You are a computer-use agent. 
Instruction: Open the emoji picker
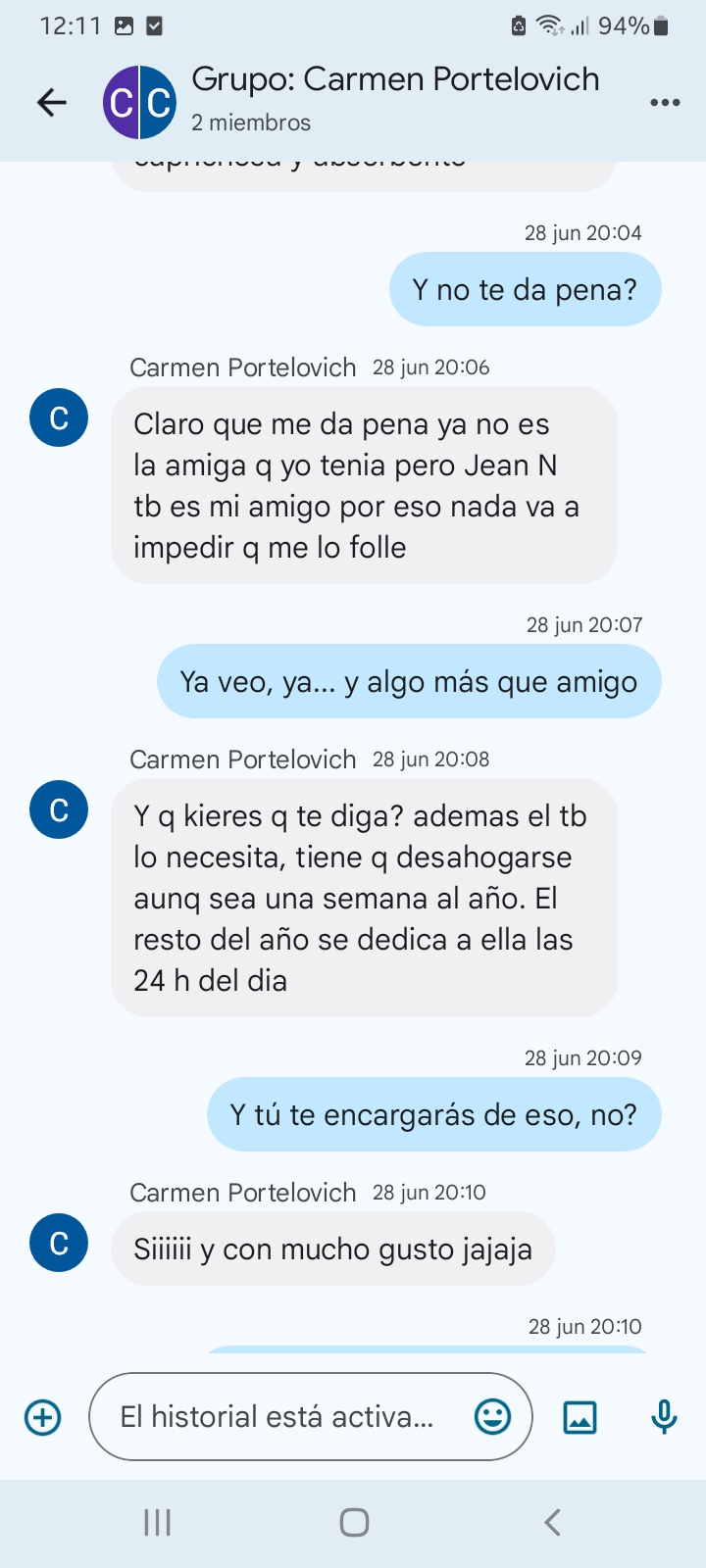tap(492, 1416)
